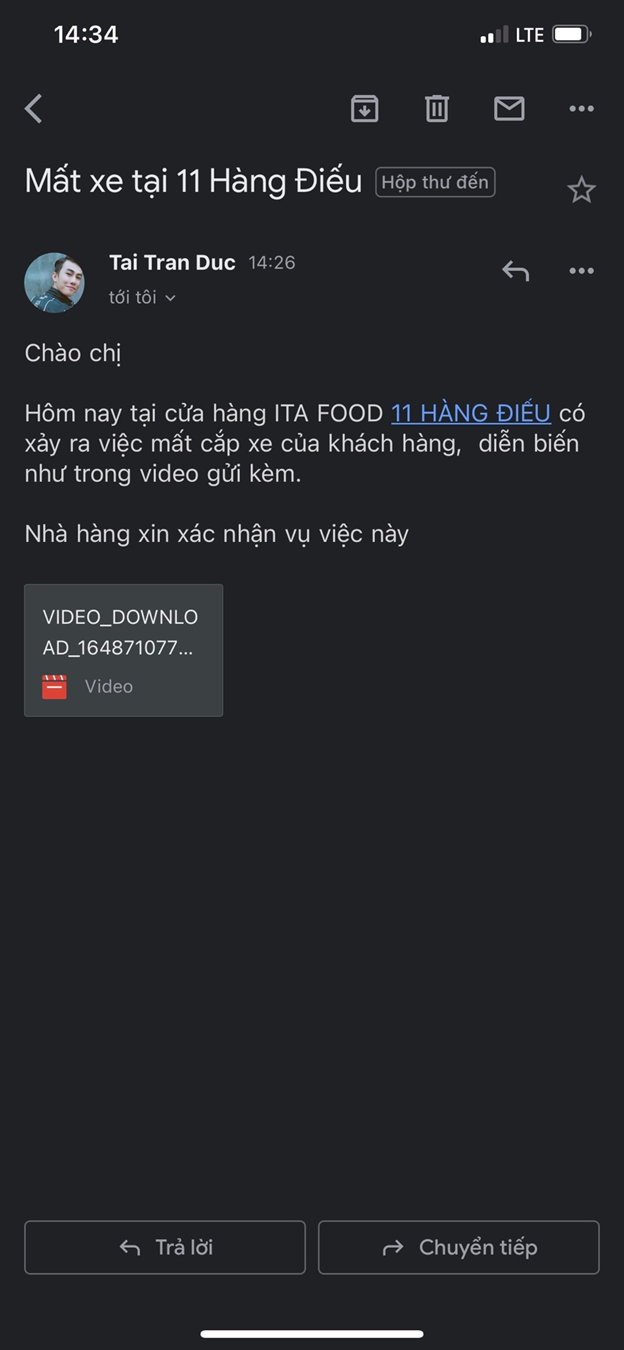Open Tai Tran Duc's profile picture
Image resolution: width=624 pixels, height=1350 pixels.
pyautogui.click(x=54, y=282)
